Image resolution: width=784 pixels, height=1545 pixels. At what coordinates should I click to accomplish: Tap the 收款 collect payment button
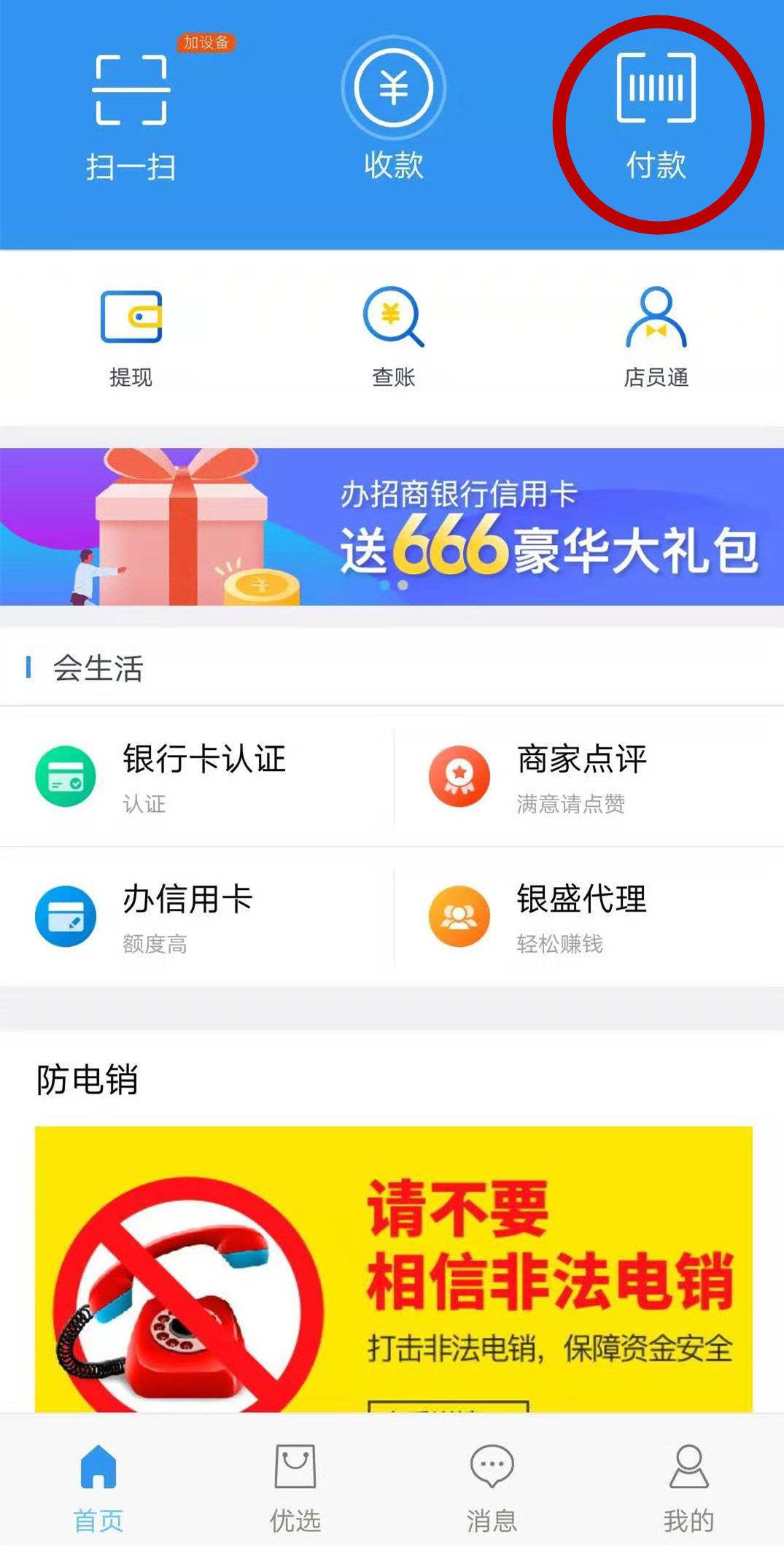point(393,113)
